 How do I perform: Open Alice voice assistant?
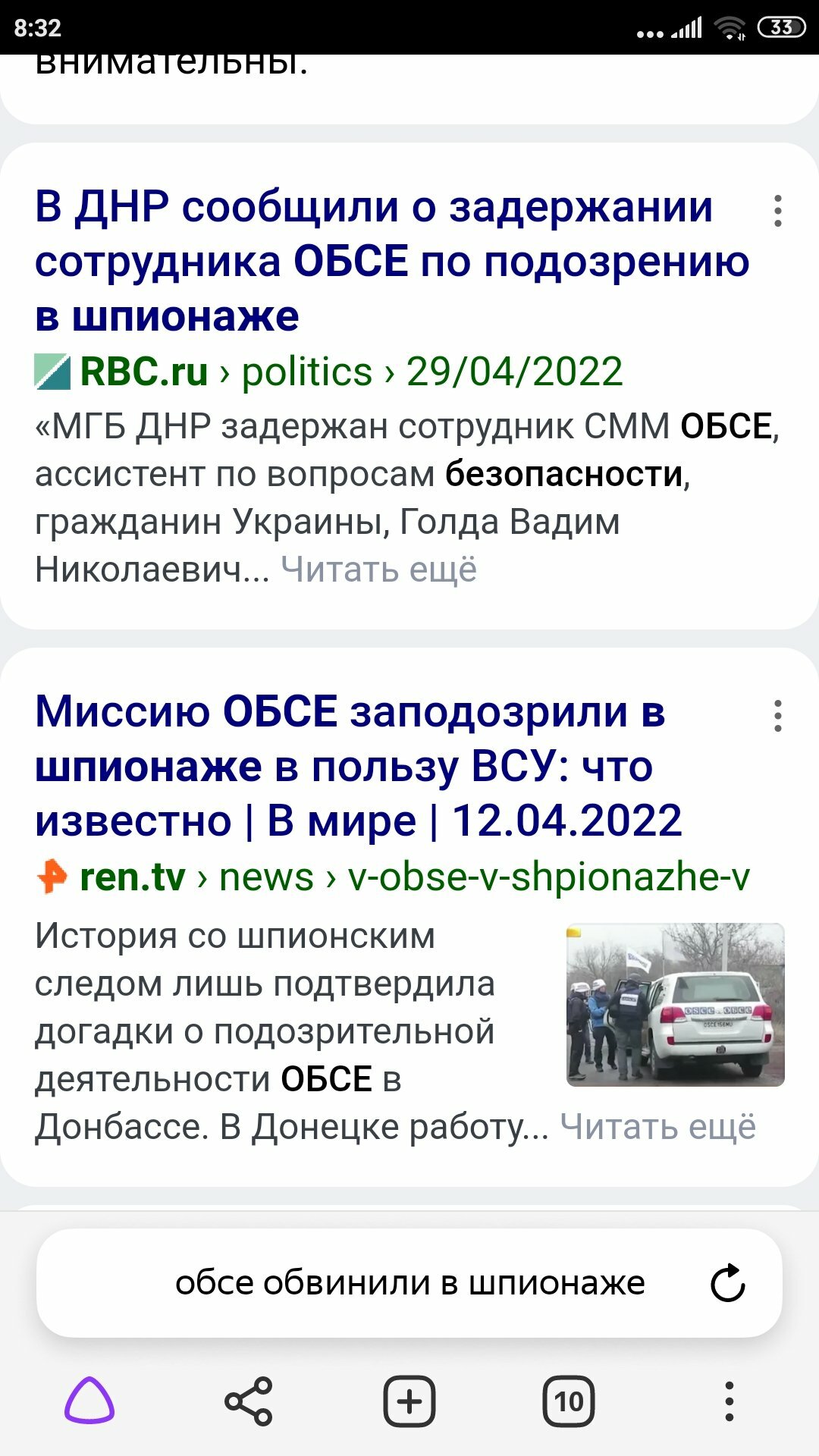click(89, 1400)
